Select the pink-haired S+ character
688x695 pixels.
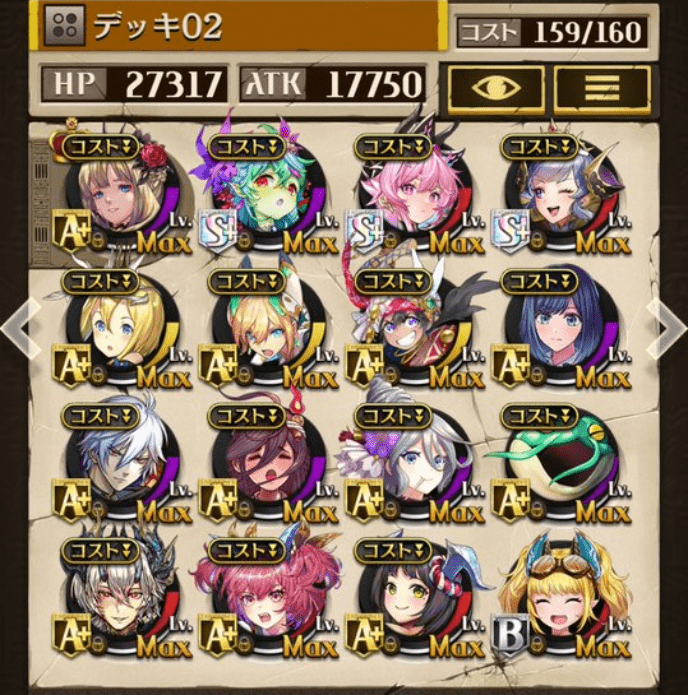[x=411, y=195]
